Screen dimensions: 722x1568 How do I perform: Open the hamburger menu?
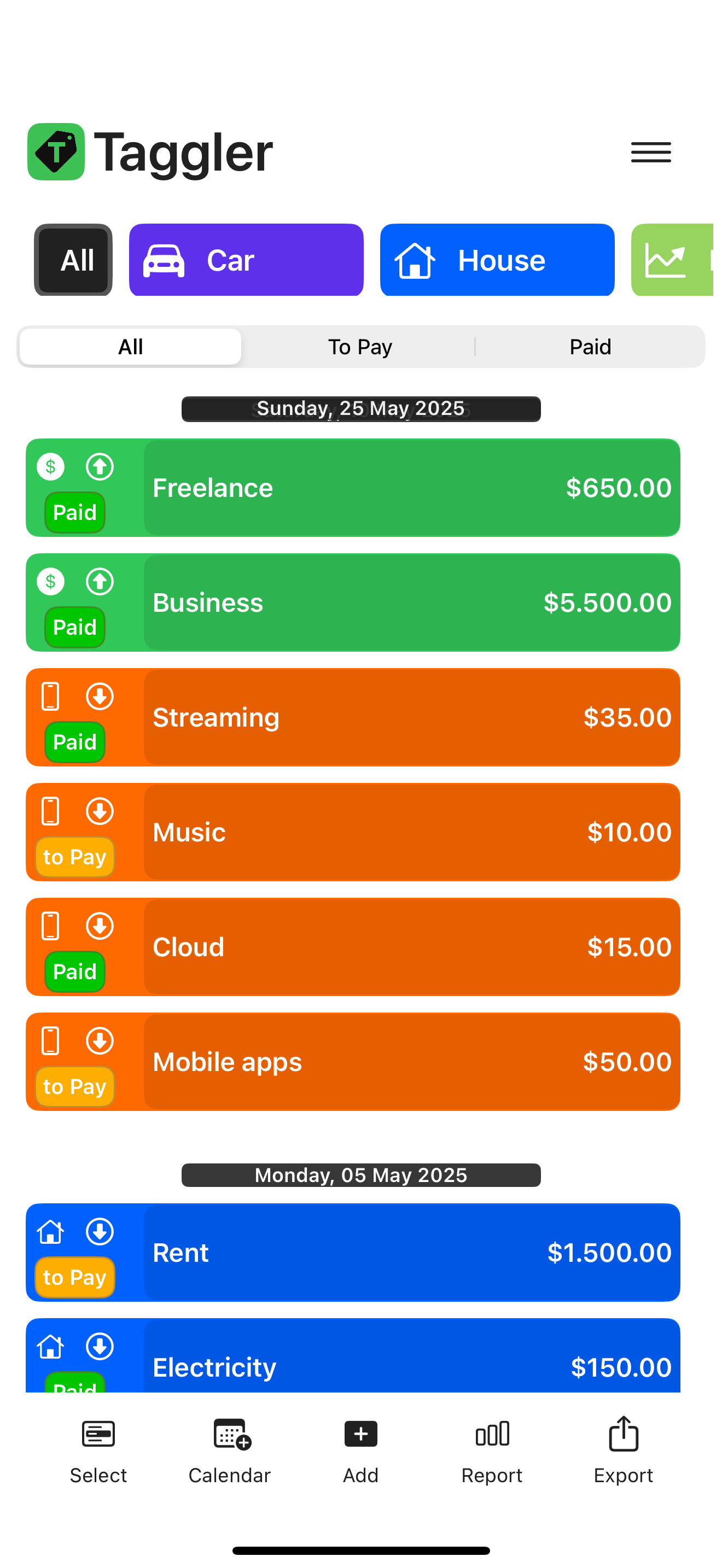coord(650,152)
